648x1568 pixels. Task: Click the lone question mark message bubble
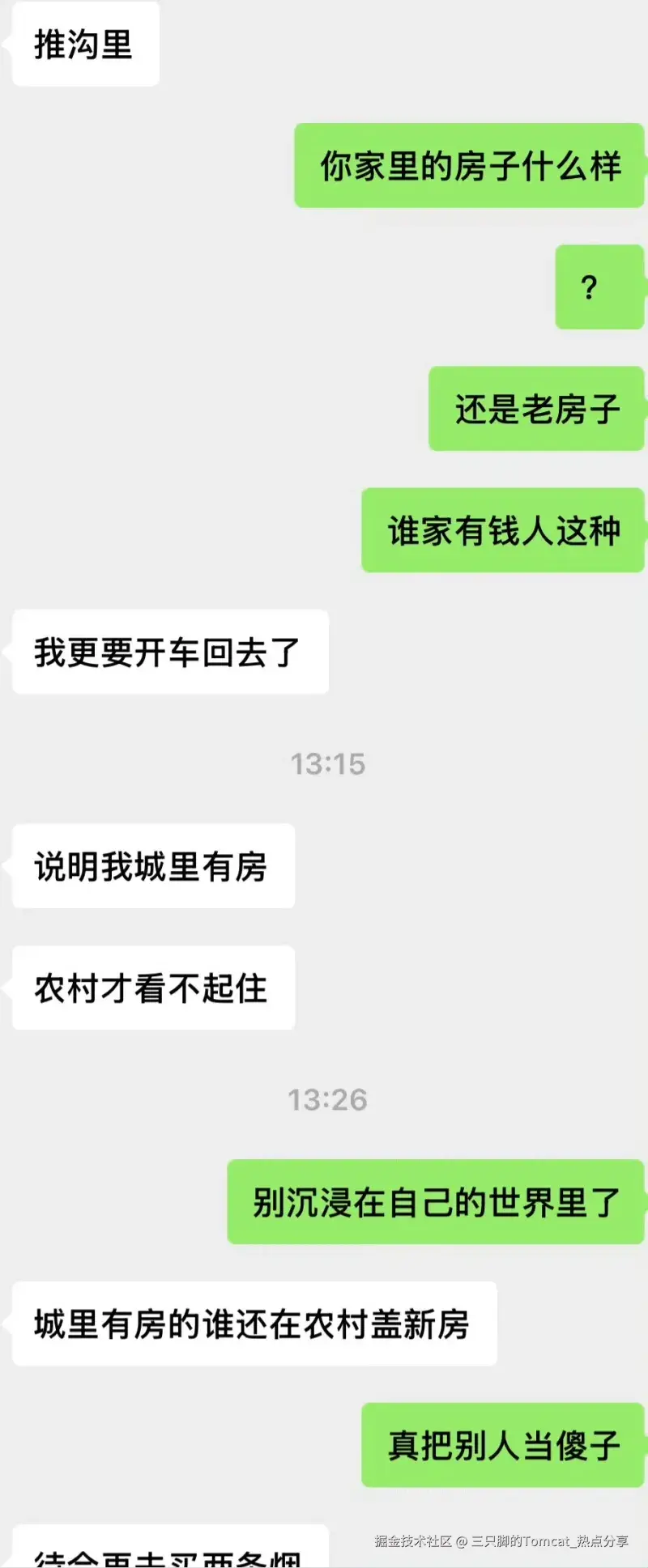click(x=599, y=287)
